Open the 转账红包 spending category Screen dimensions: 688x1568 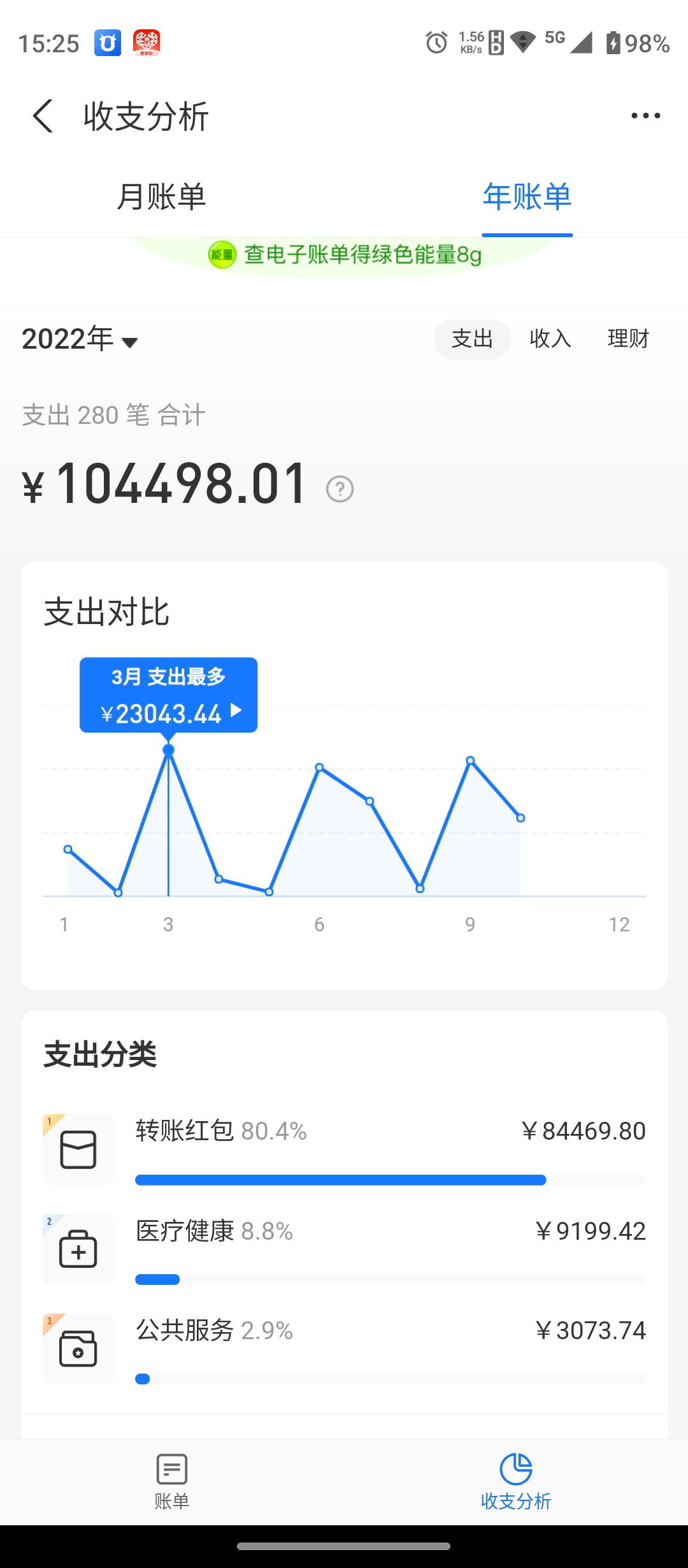pos(344,1149)
